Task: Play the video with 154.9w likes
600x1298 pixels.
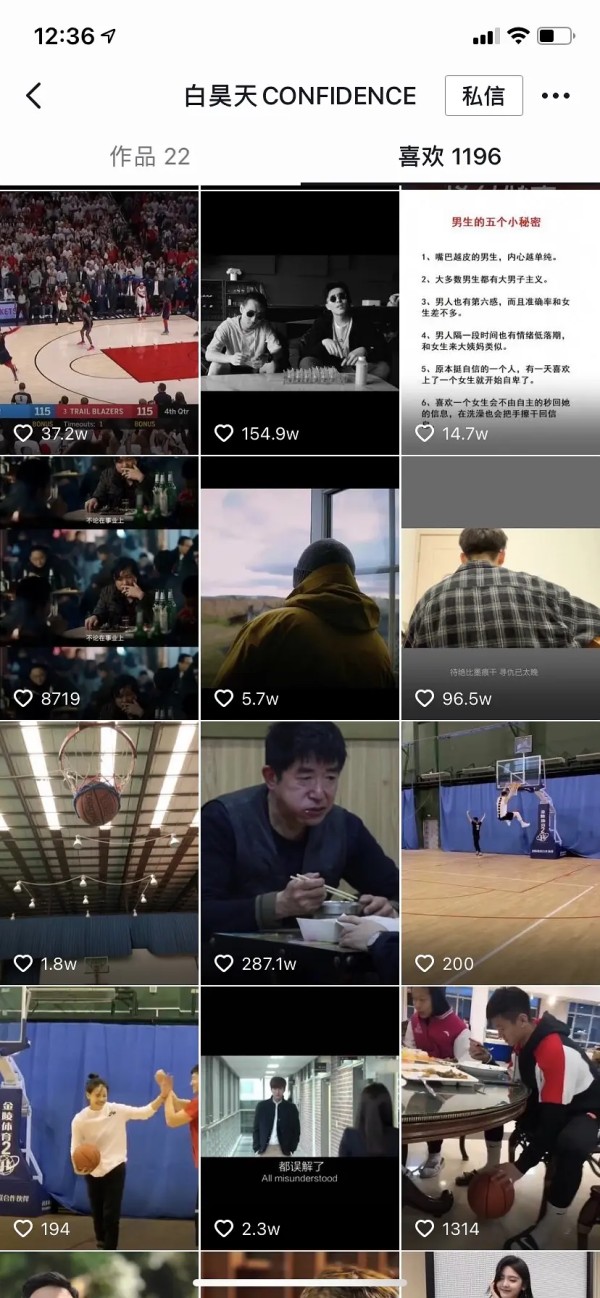Action: 300,320
